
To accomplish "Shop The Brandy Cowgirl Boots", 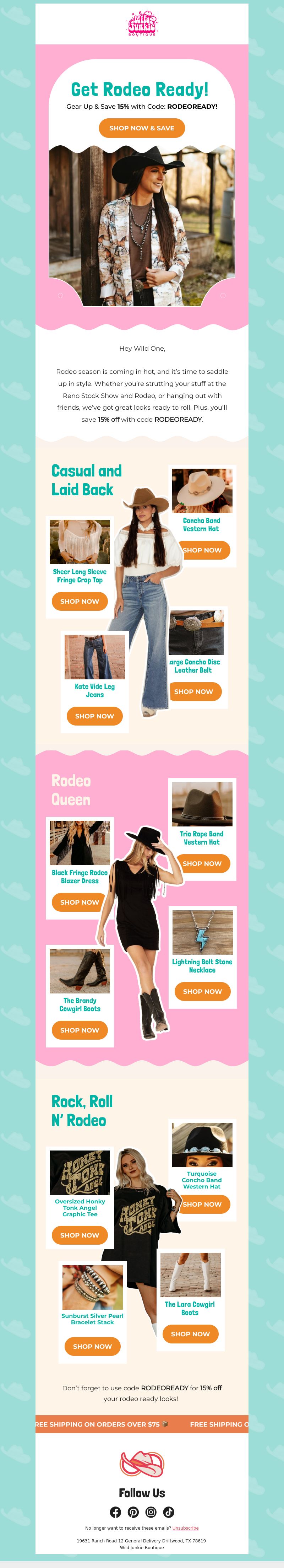I will pos(80,1030).
